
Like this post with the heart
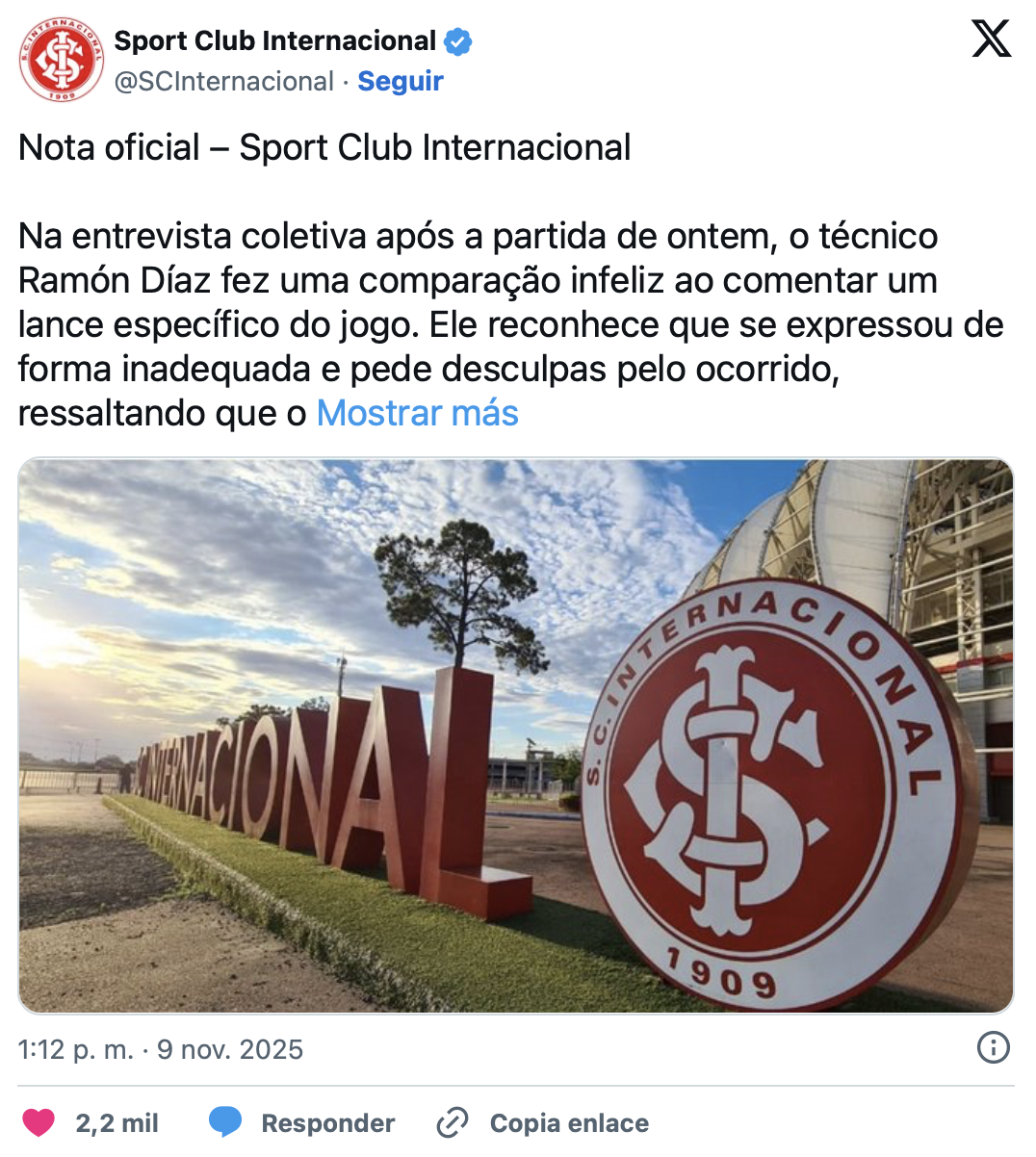tap(39, 1123)
